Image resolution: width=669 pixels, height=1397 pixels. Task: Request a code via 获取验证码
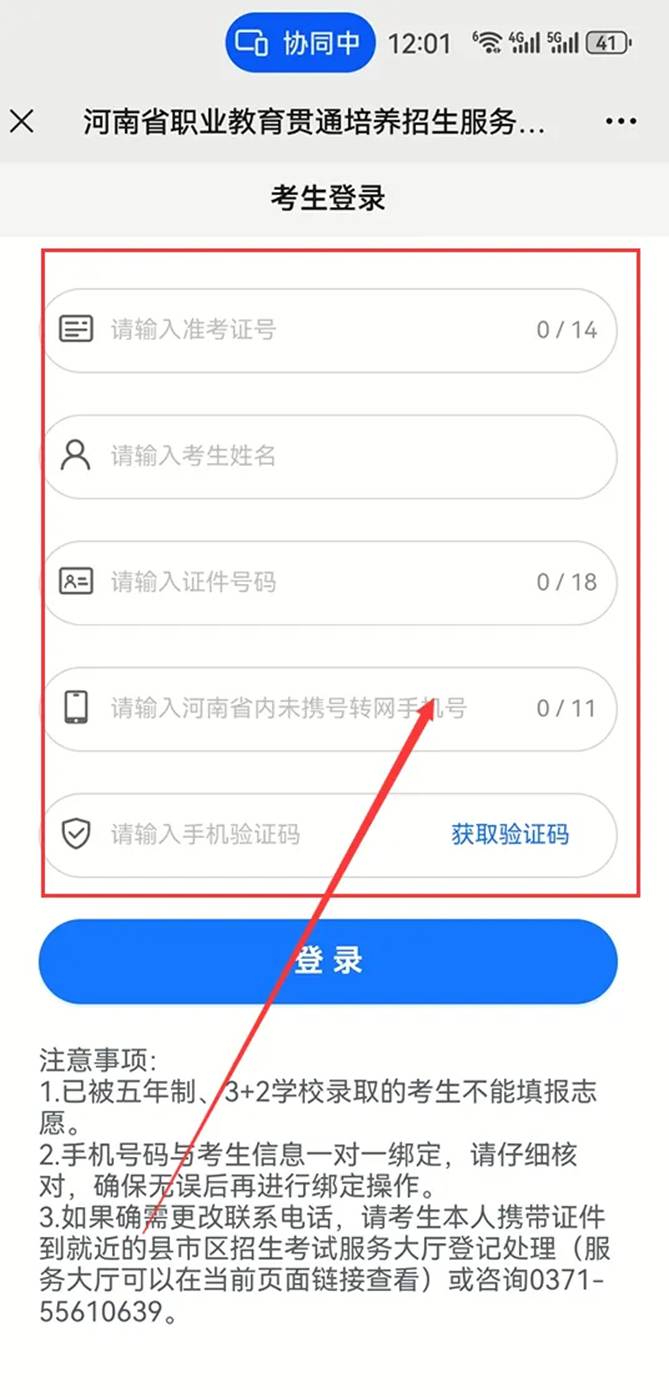[x=510, y=834]
